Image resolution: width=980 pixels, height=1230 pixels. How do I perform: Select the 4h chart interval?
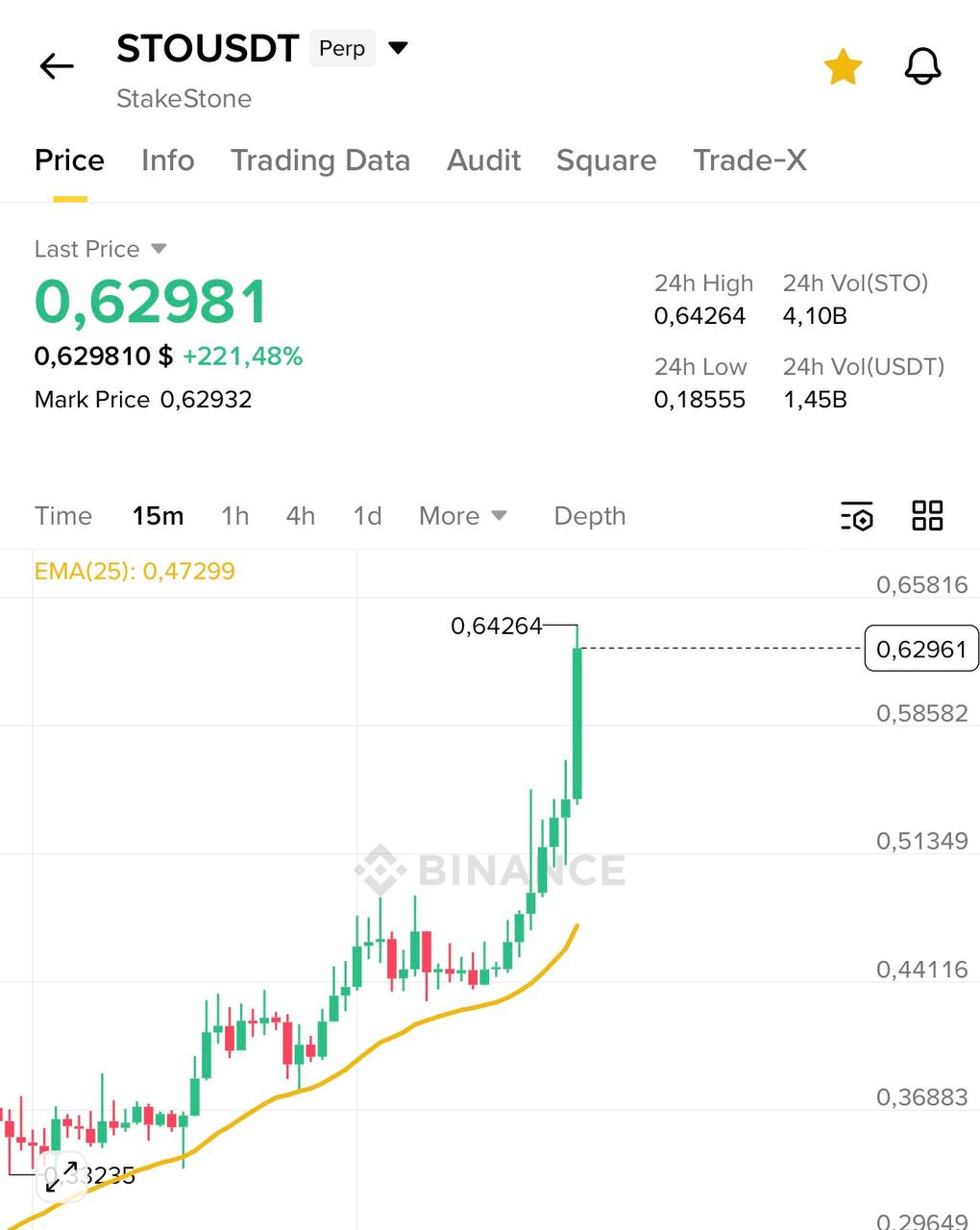point(300,516)
